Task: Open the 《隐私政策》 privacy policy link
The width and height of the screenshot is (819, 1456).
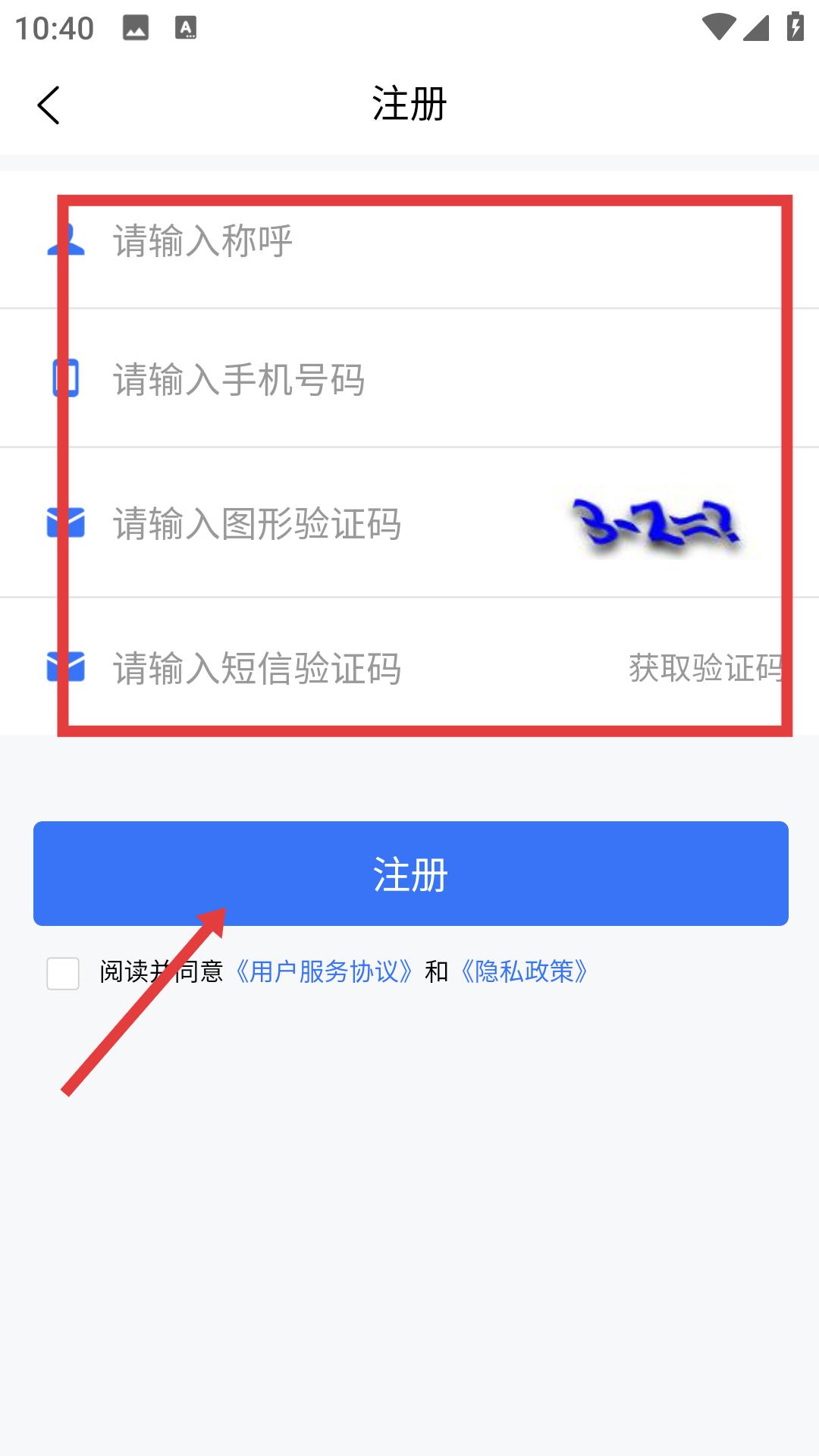Action: (524, 971)
